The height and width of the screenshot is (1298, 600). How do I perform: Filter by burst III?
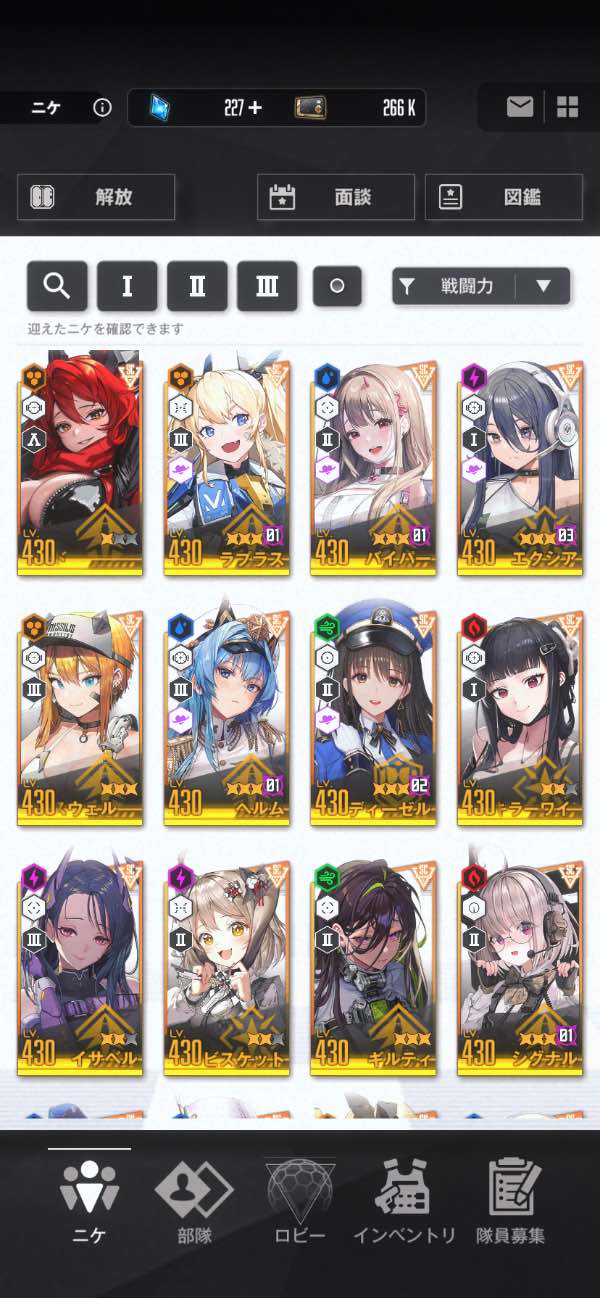point(267,286)
